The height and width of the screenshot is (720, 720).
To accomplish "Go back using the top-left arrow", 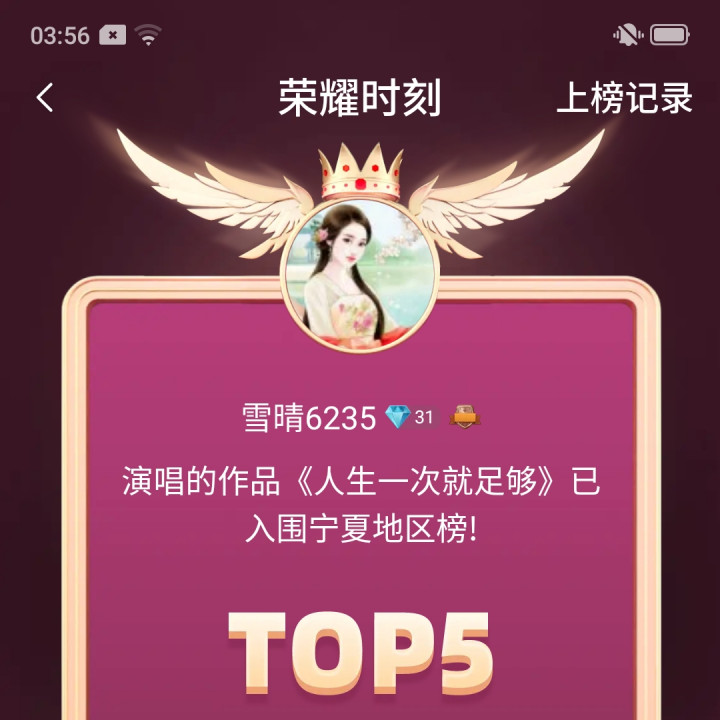I will coord(44,98).
